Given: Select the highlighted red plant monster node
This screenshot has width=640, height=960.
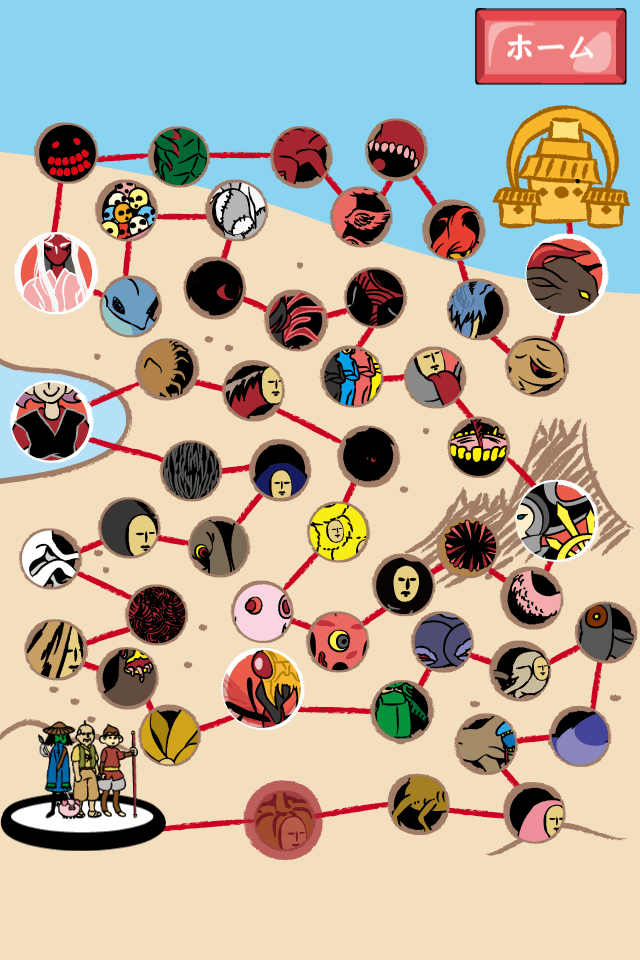Looking at the screenshot, I should 262,688.
